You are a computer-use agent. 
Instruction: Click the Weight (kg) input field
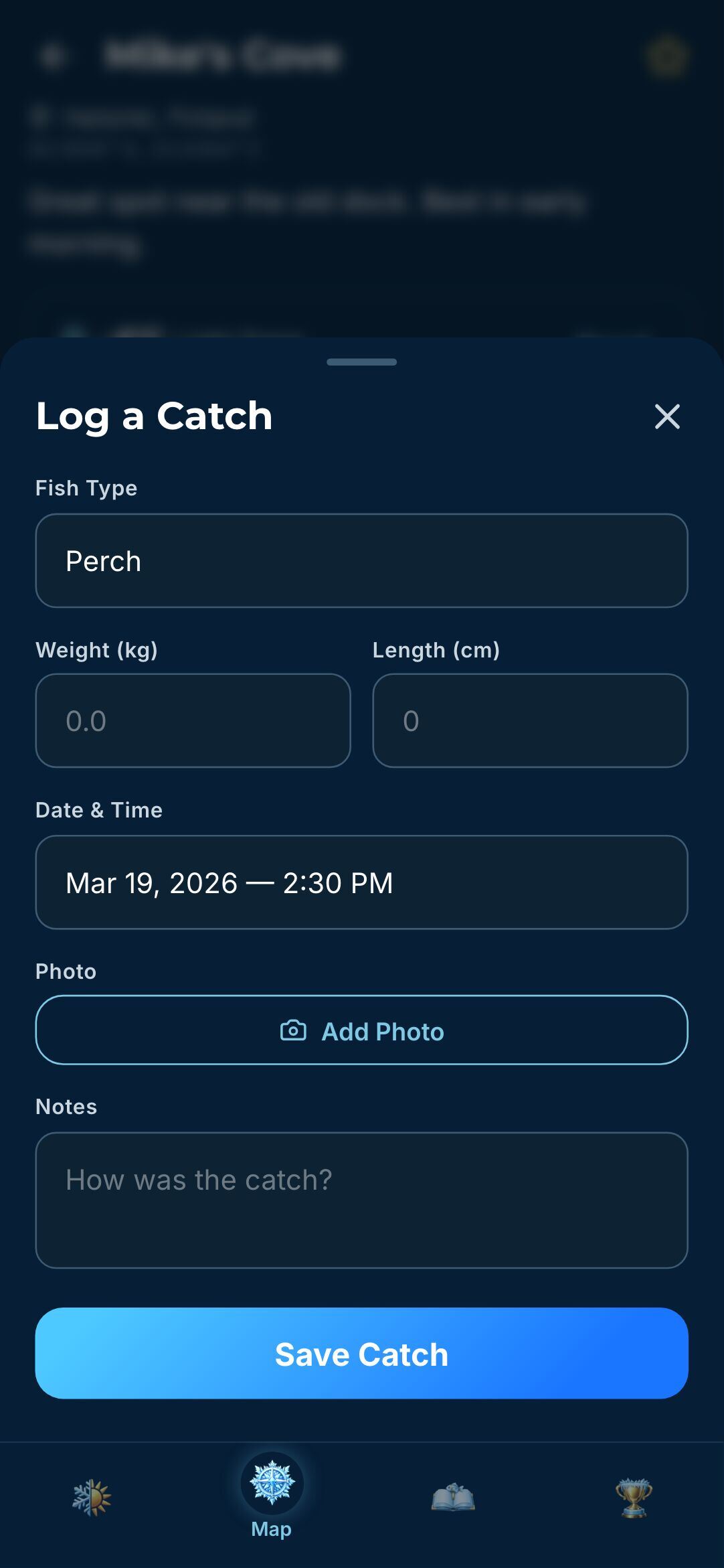[x=193, y=721]
